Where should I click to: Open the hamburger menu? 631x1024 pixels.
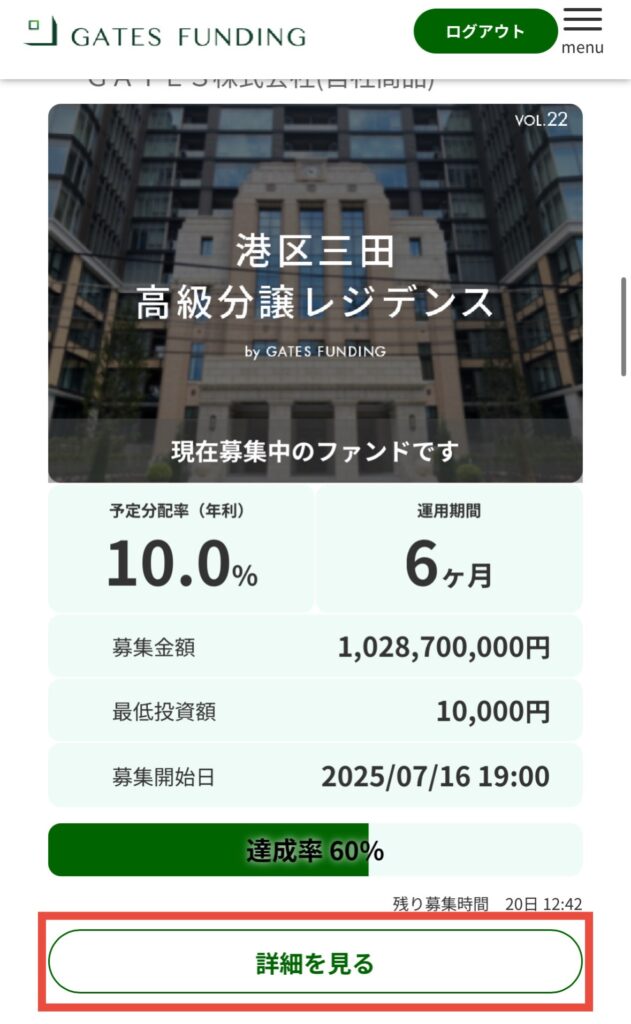pos(583,30)
